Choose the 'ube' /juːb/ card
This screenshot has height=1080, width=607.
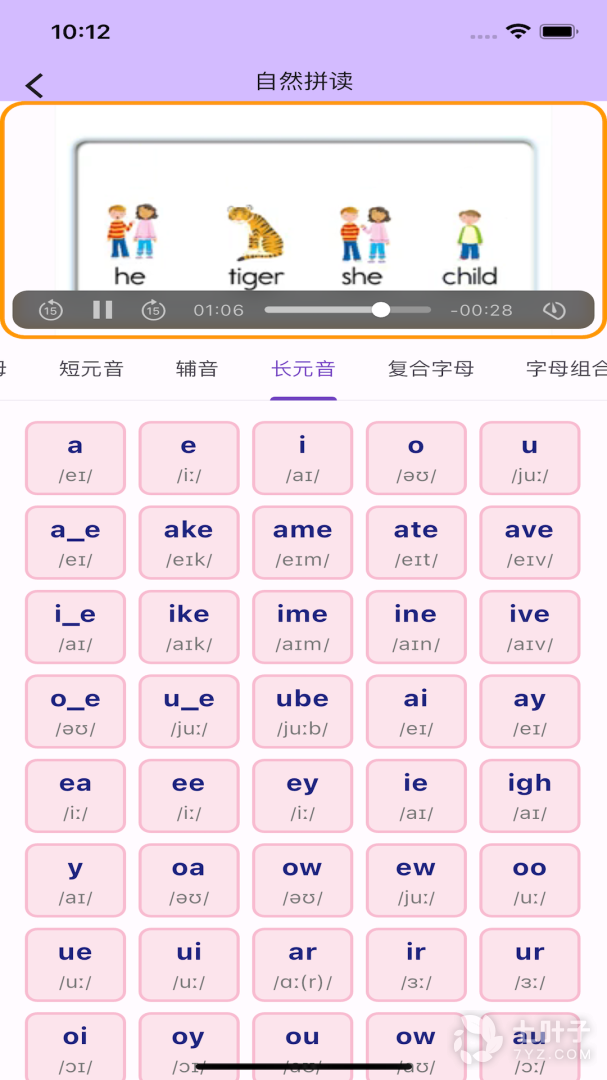pos(302,711)
